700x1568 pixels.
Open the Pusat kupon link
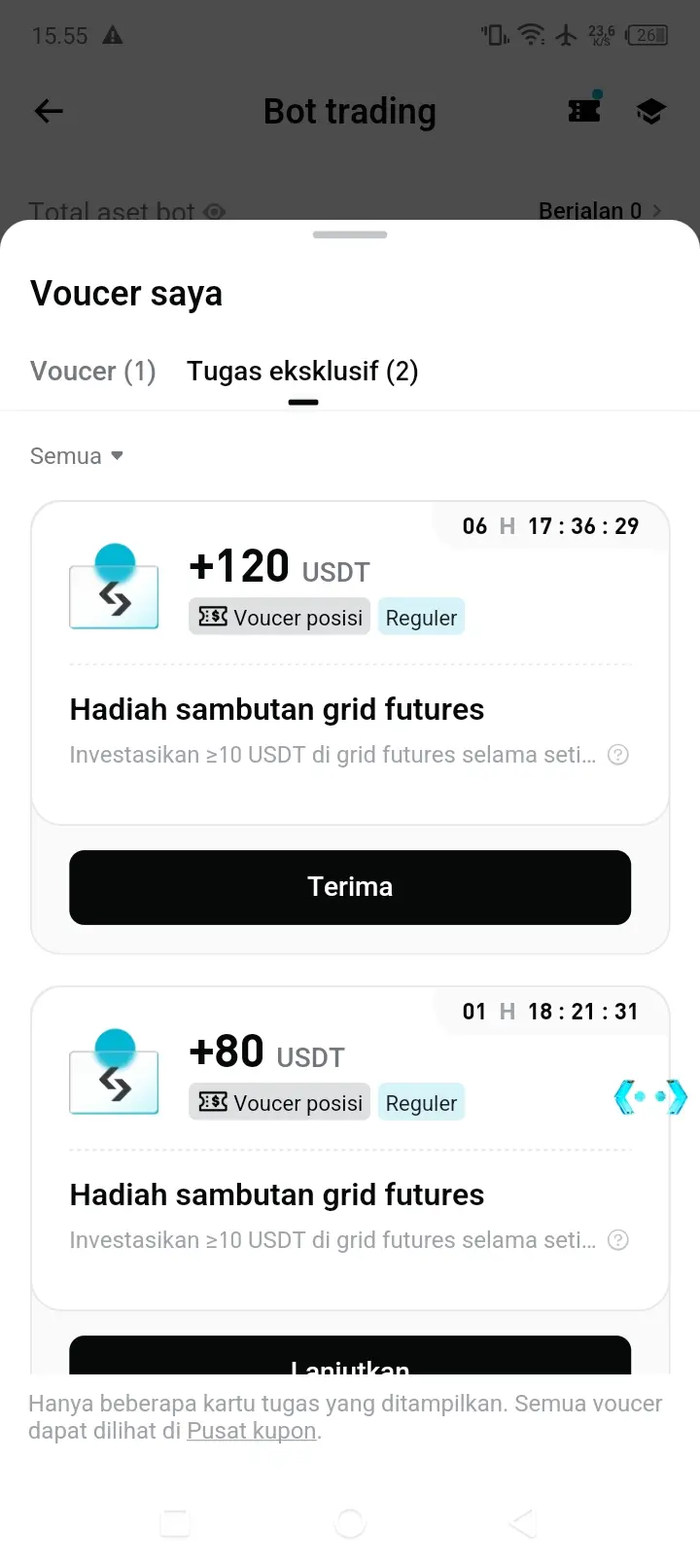(x=252, y=1431)
